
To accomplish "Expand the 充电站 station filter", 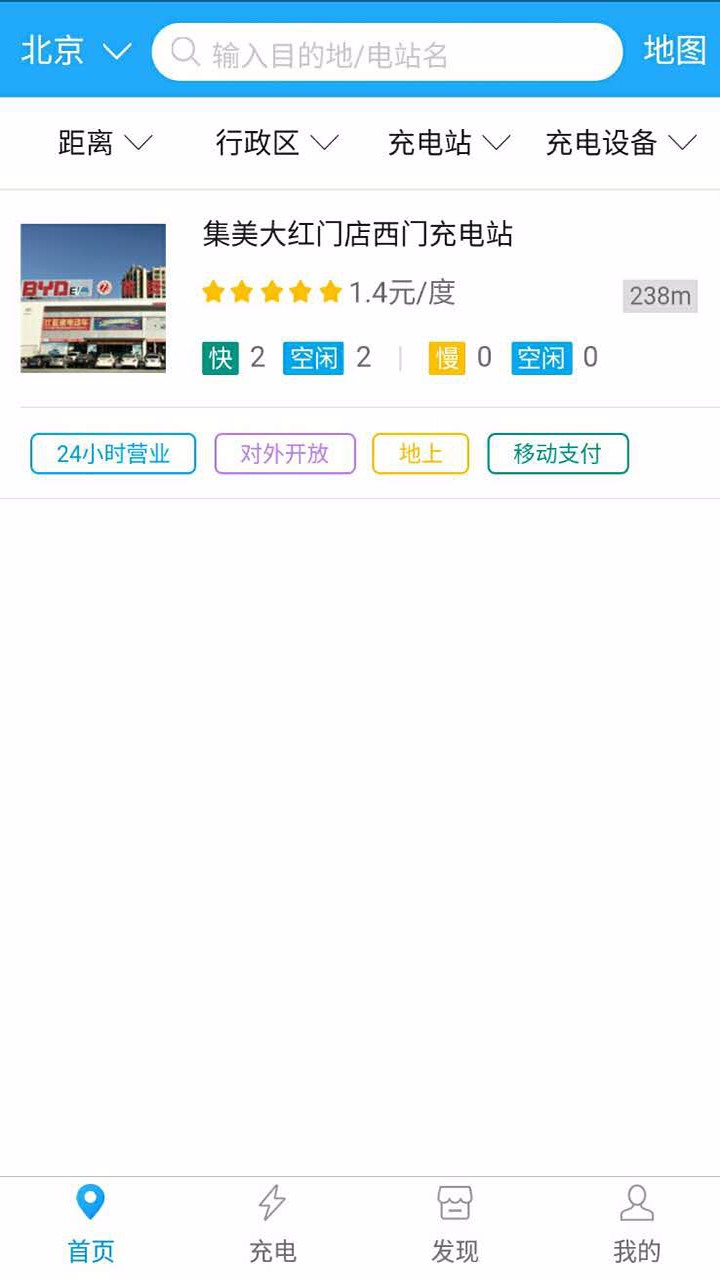I will coord(449,144).
